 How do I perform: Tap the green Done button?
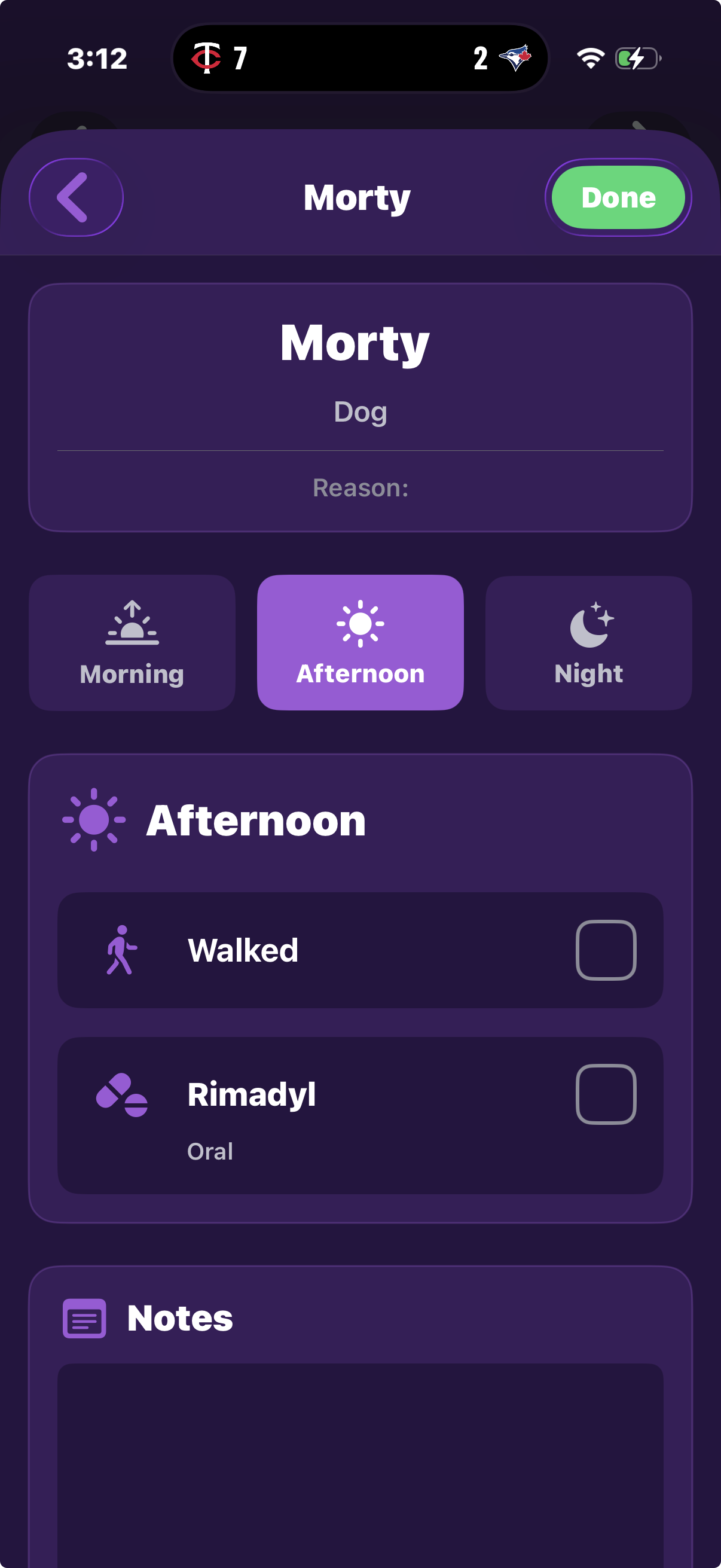618,197
